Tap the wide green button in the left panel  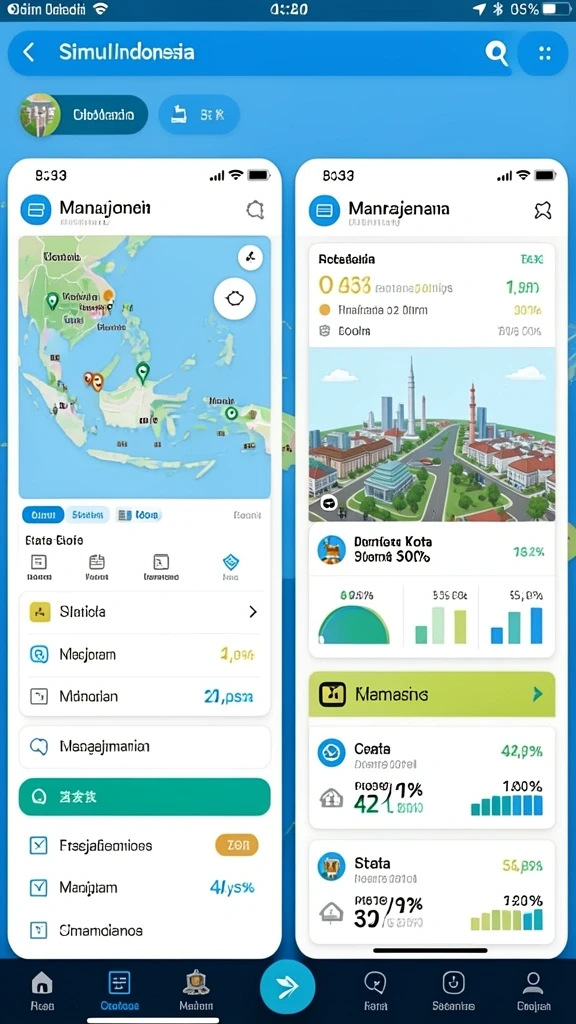[x=144, y=797]
